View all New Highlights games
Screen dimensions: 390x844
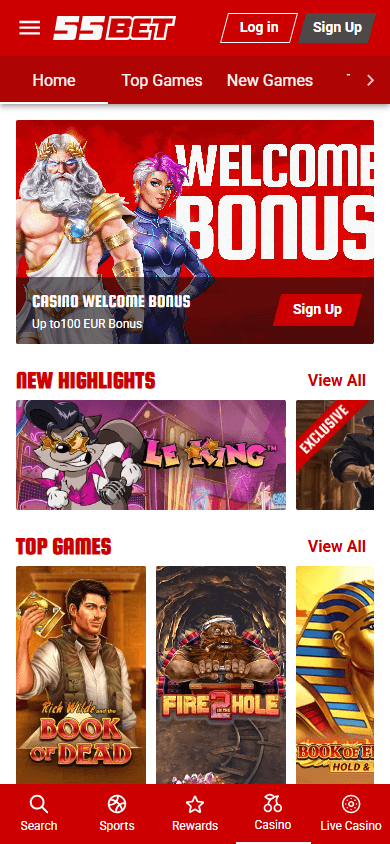click(337, 380)
